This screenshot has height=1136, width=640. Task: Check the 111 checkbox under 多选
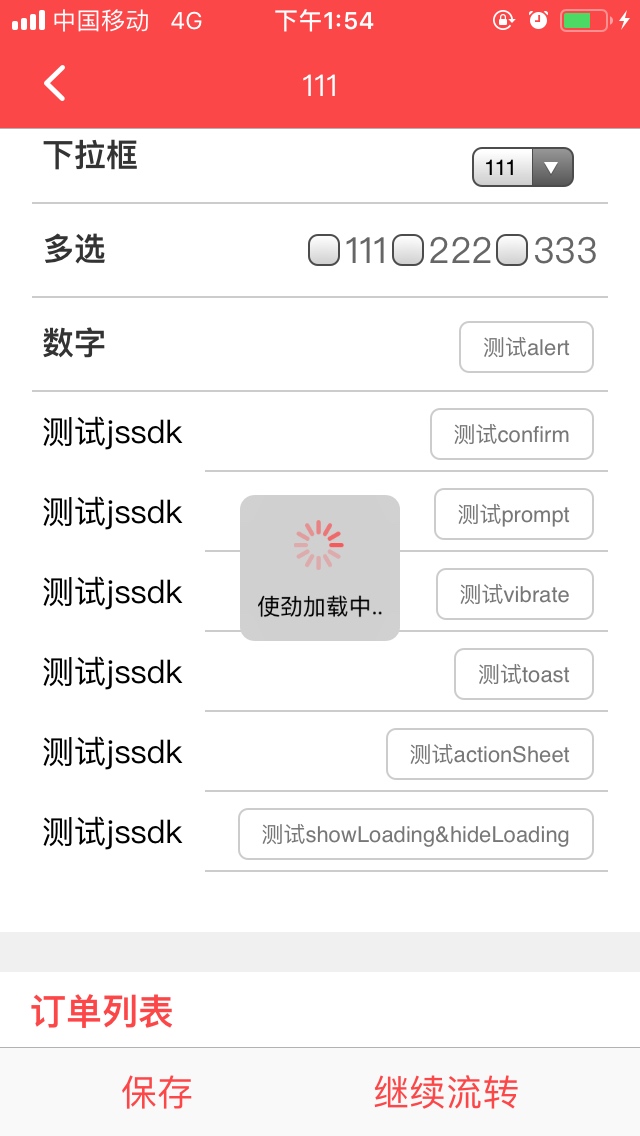(x=324, y=250)
